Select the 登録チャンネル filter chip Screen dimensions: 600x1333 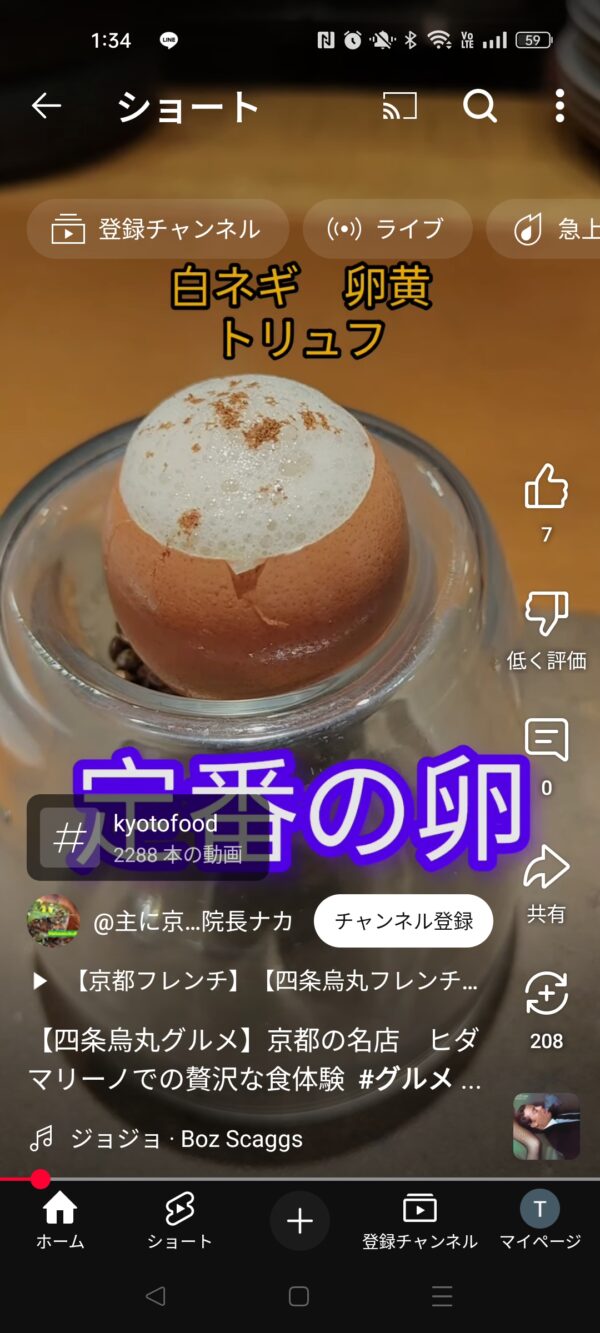157,229
